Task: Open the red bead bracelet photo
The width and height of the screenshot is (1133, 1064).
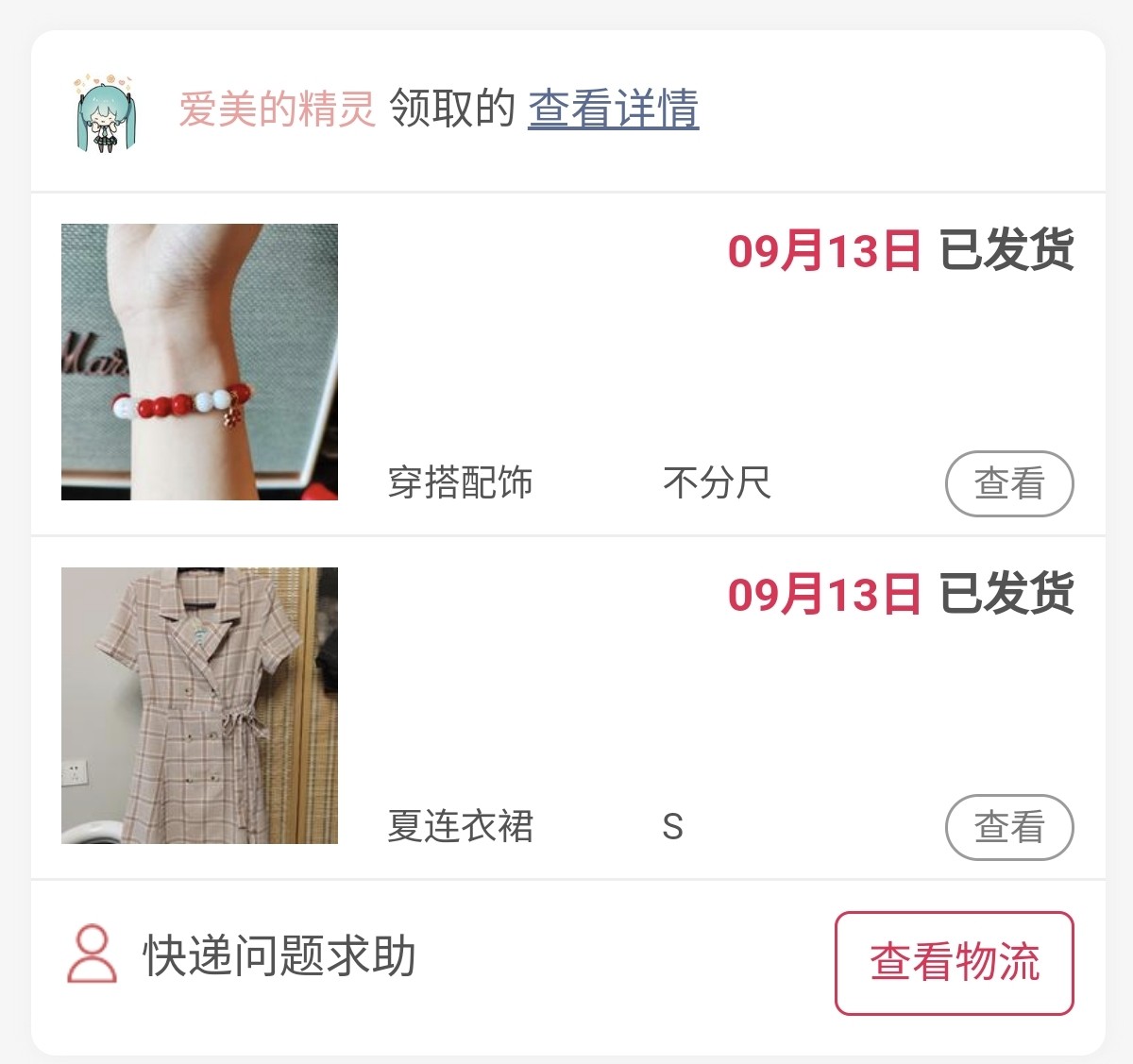Action: click(199, 362)
